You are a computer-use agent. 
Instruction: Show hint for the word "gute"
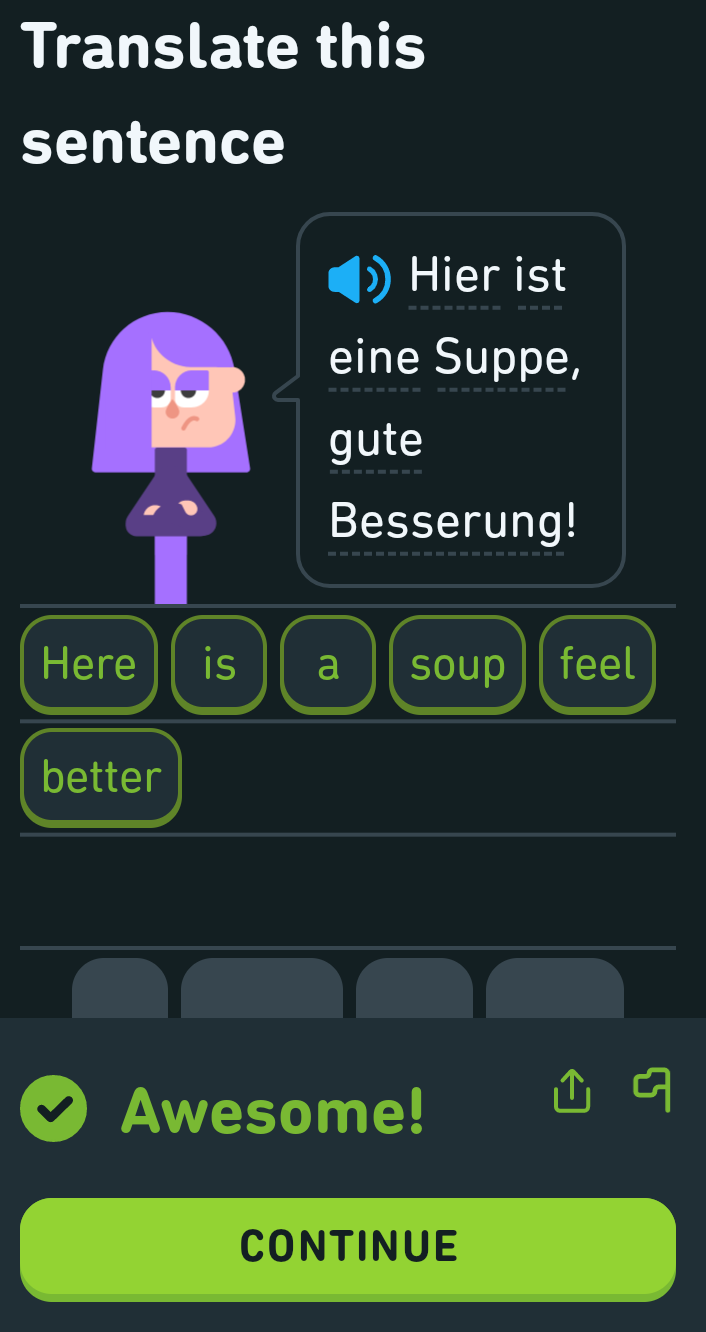click(376, 440)
